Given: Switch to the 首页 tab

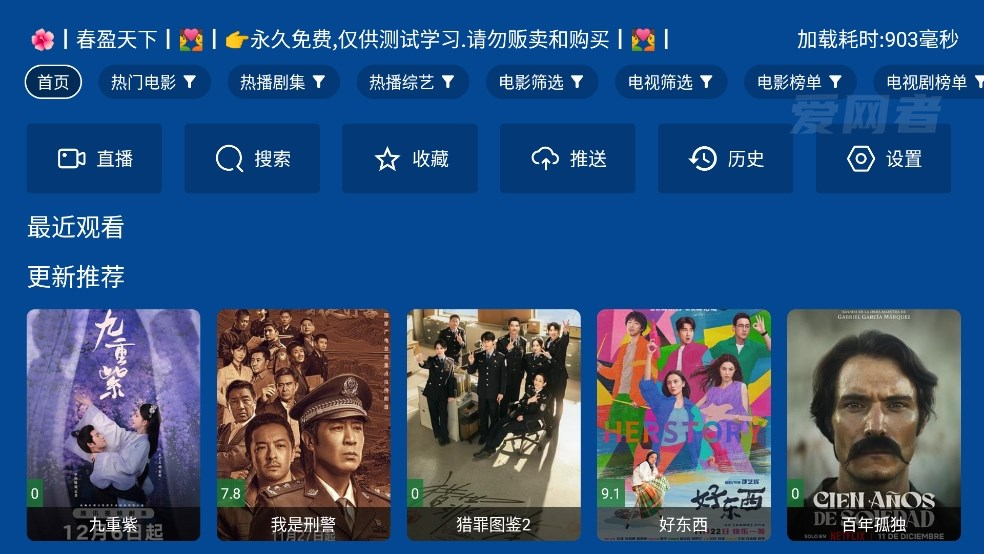Looking at the screenshot, I should point(54,82).
